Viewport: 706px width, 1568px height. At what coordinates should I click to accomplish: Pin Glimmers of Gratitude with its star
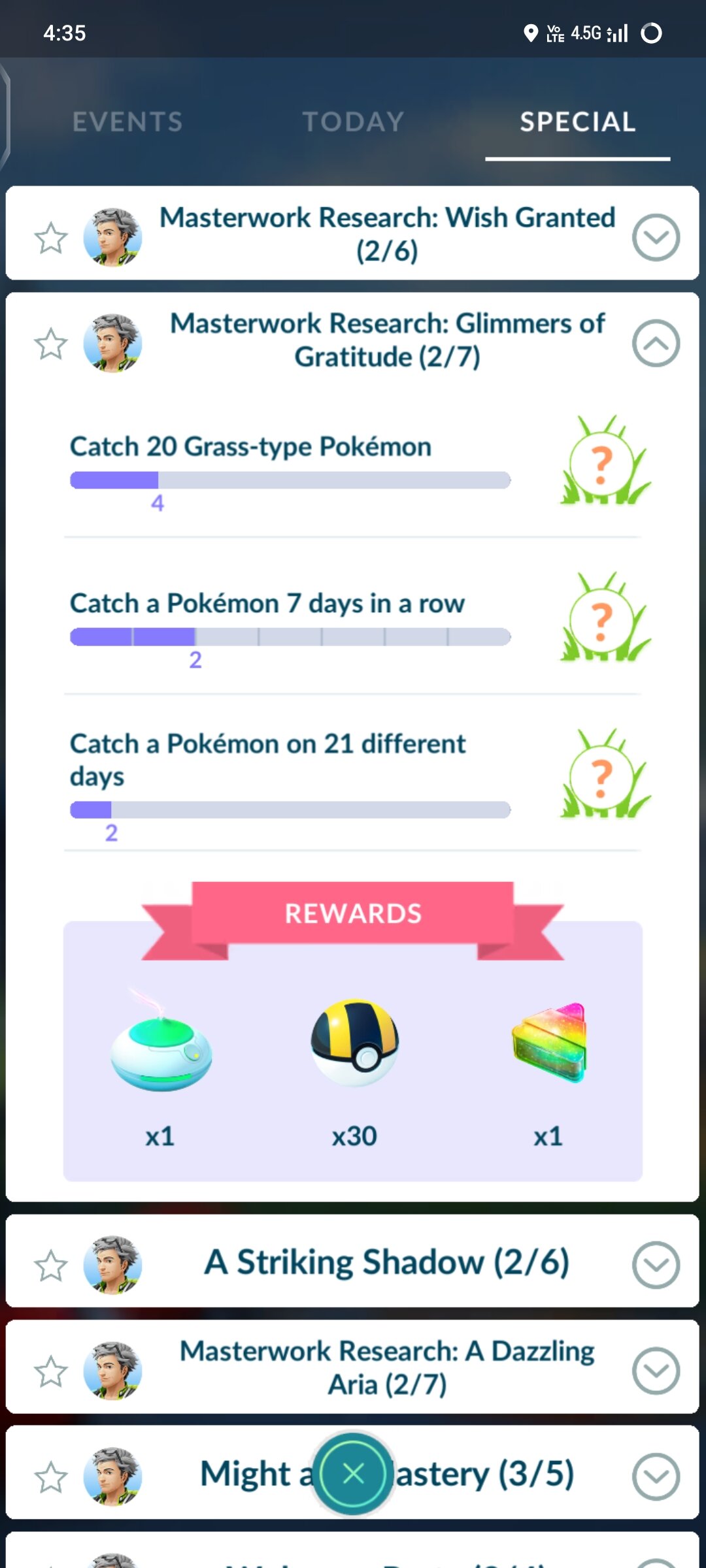(50, 344)
